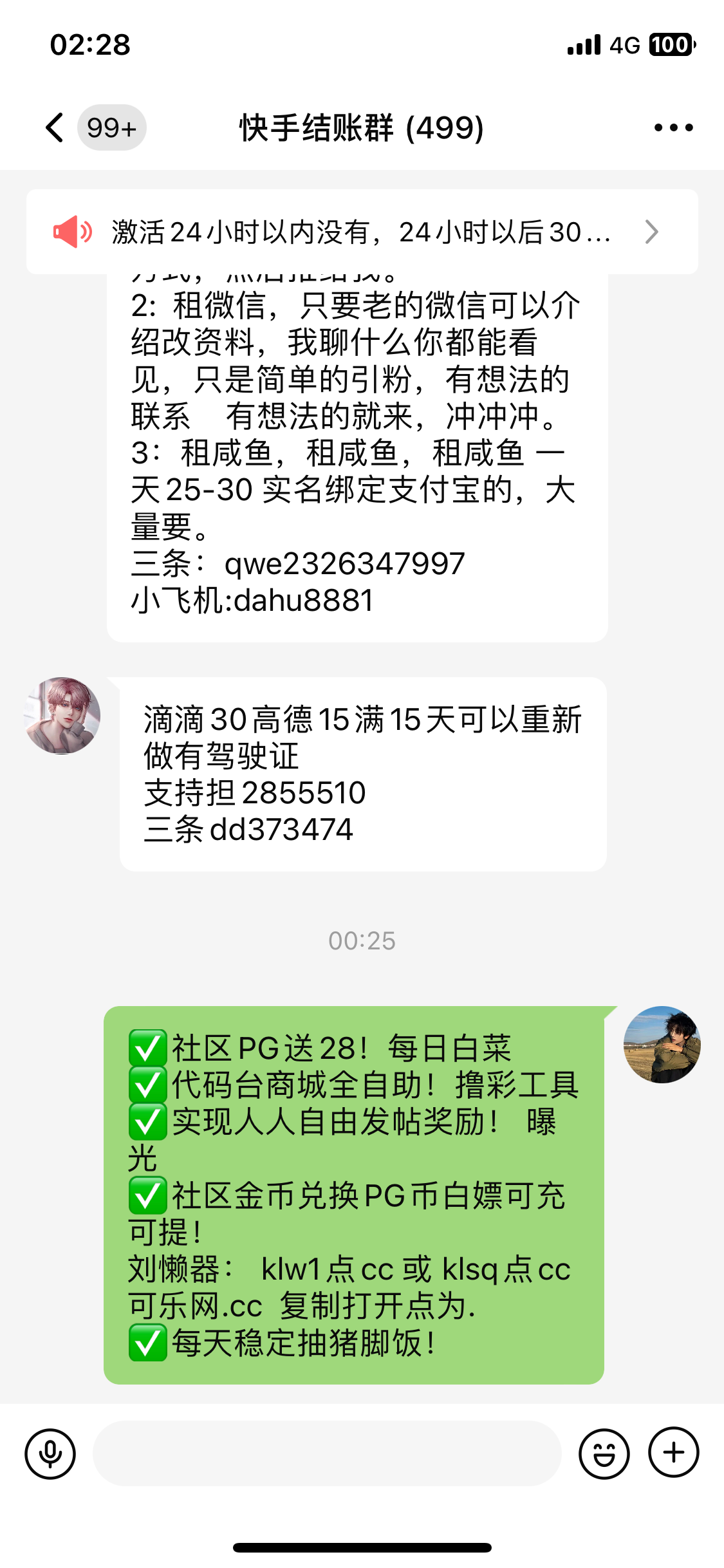Tap the pink-haired avatar of the sender
The image size is (724, 1568).
62,714
